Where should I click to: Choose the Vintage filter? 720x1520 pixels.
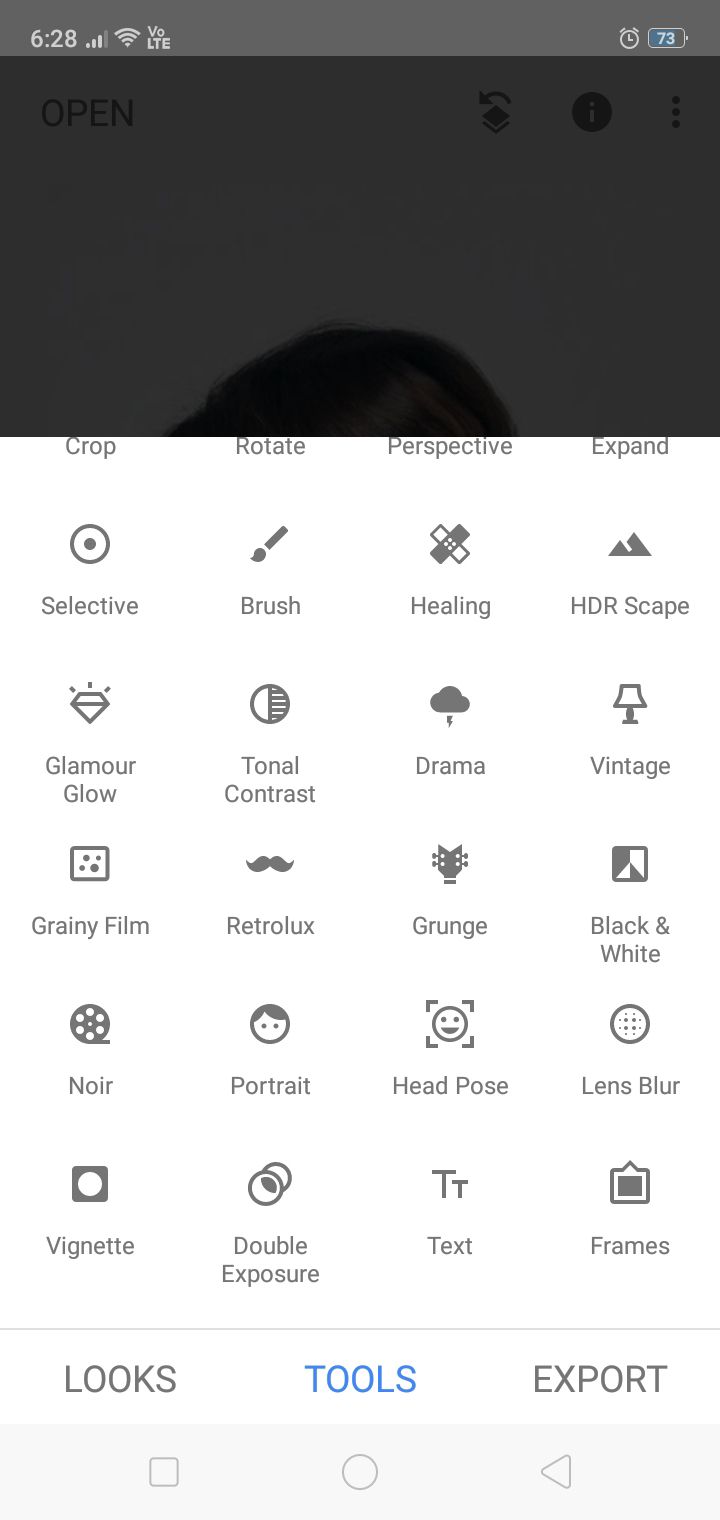pyautogui.click(x=630, y=732)
